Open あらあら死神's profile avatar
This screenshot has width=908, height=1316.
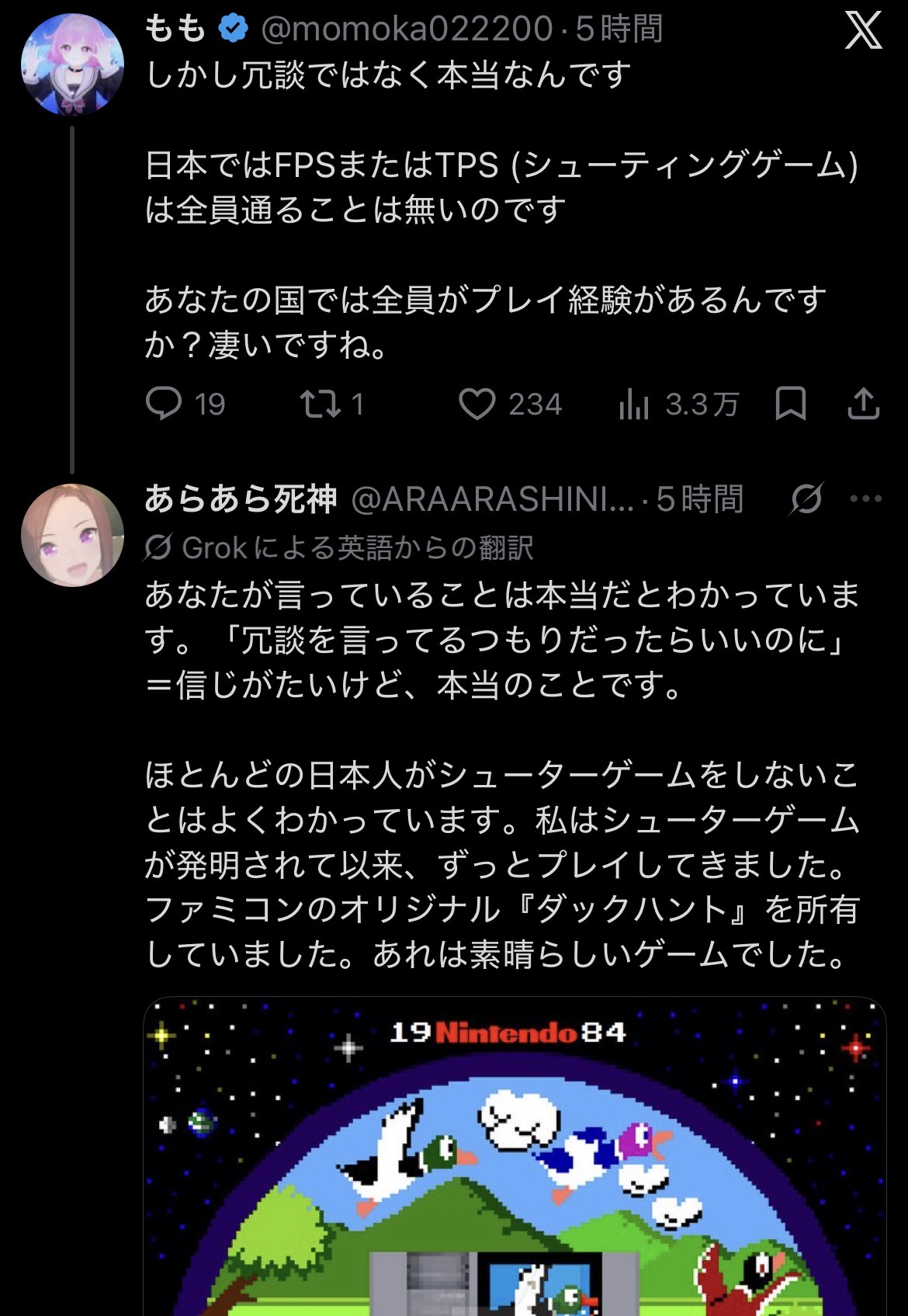[72, 535]
